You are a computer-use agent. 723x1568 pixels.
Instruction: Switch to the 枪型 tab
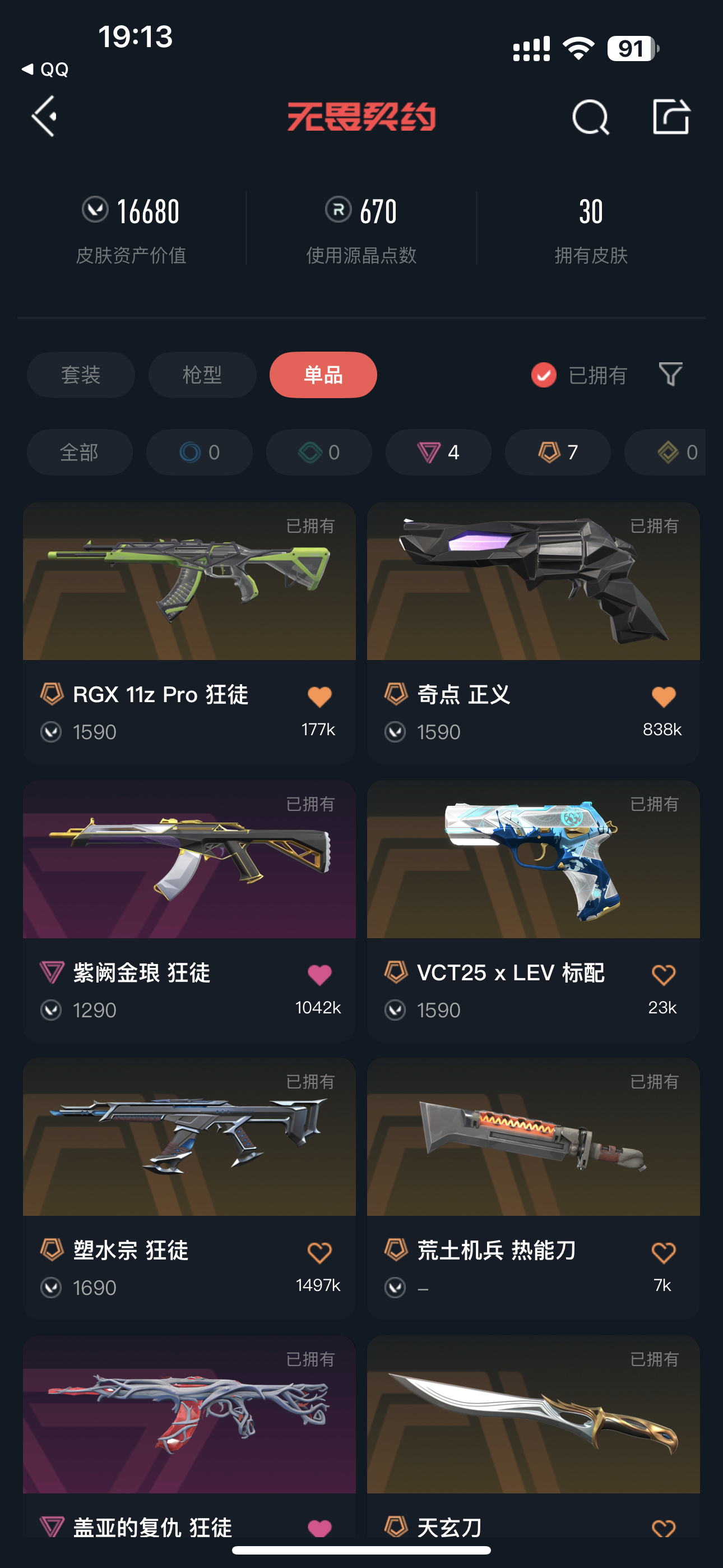click(x=202, y=375)
